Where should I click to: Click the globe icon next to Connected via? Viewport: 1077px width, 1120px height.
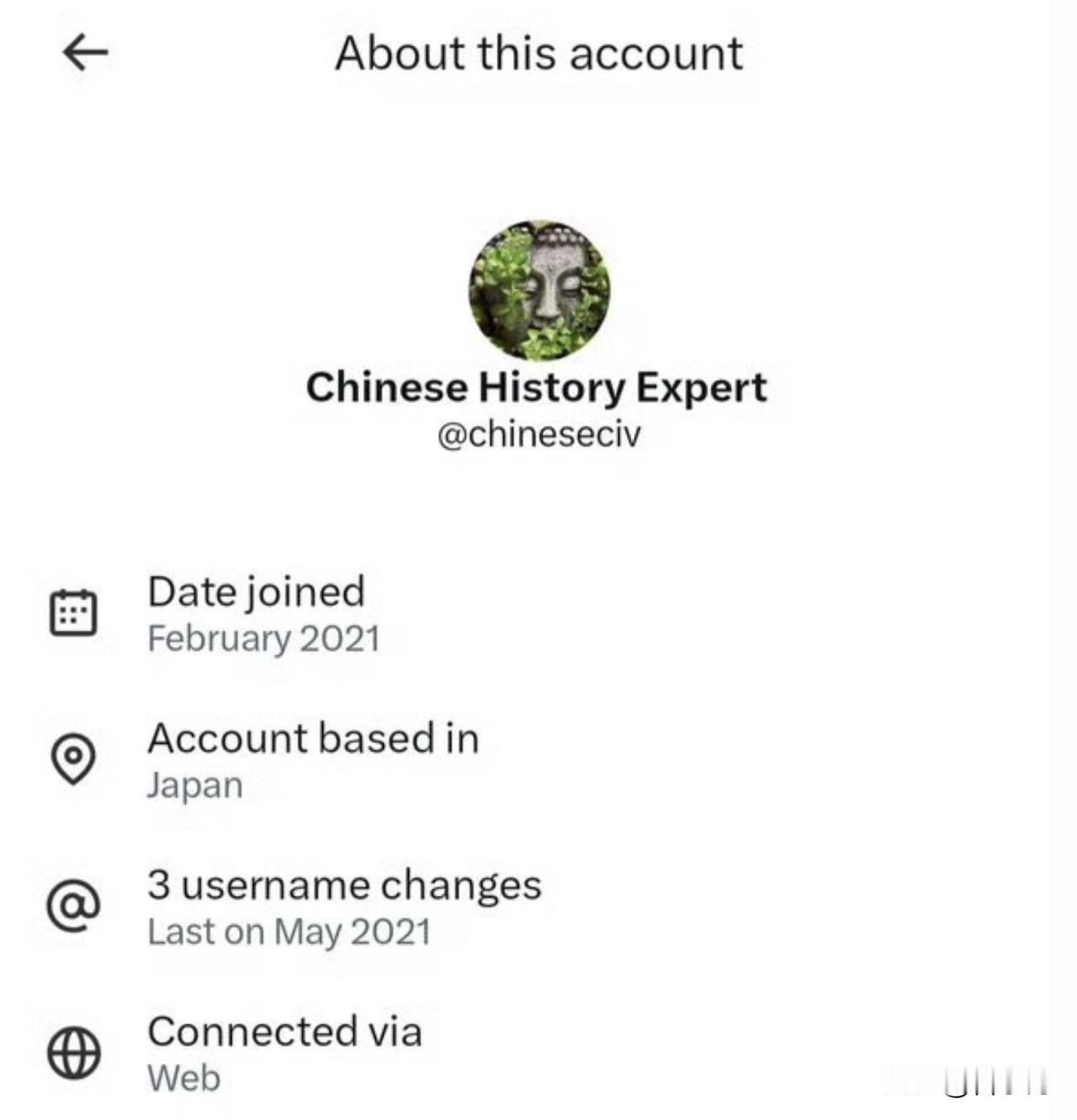(74, 1051)
